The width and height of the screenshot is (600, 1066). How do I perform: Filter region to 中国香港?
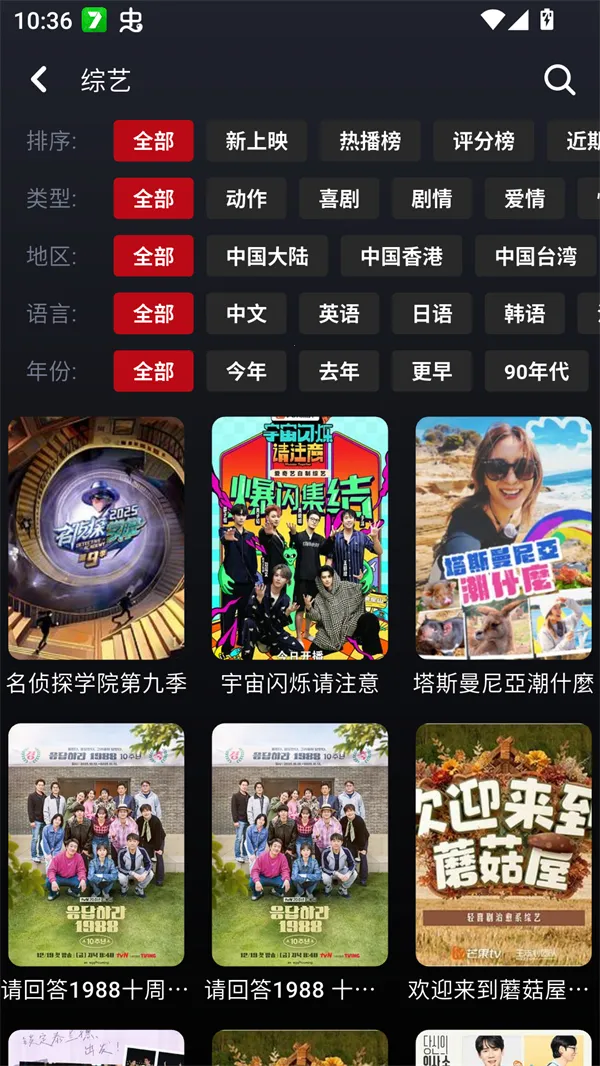coord(401,257)
